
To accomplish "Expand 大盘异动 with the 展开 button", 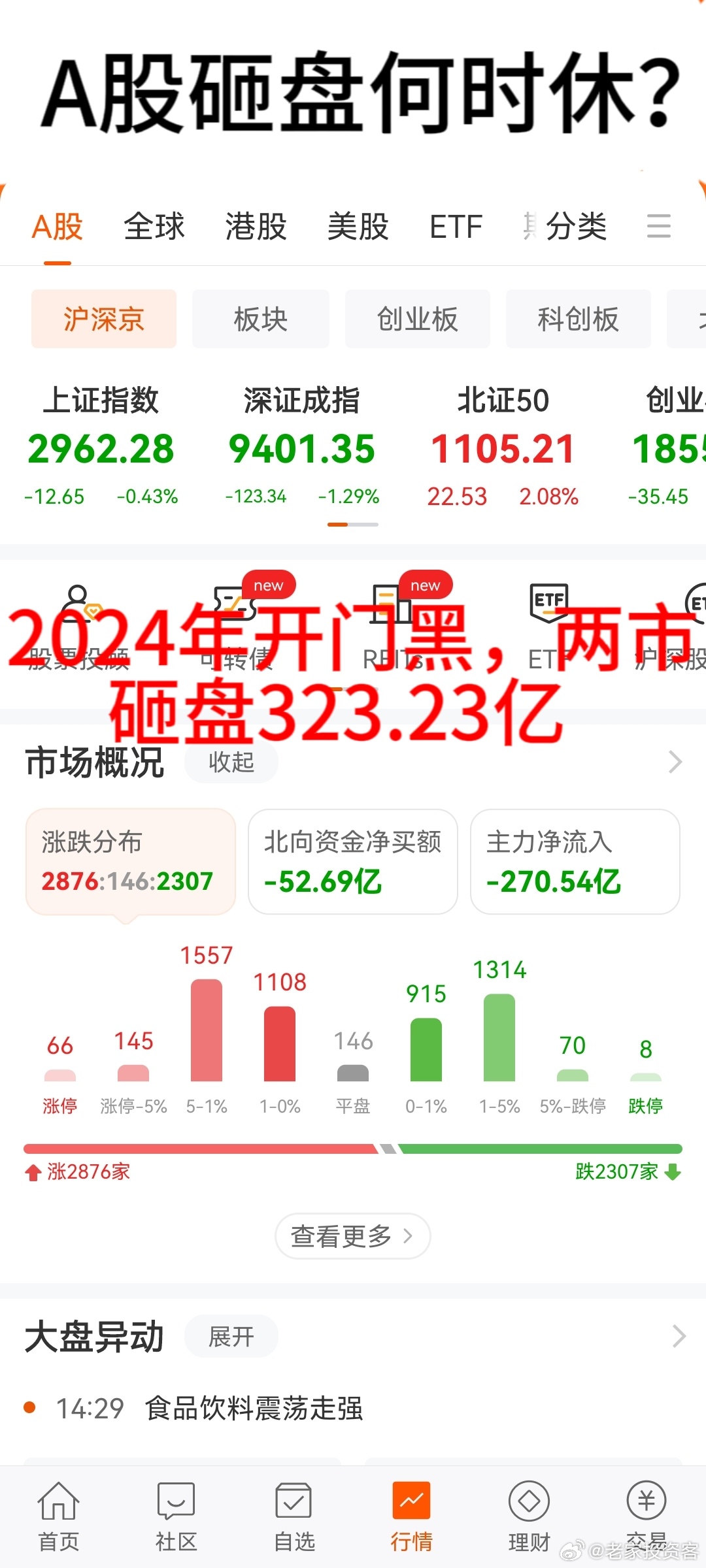I will point(231,1336).
